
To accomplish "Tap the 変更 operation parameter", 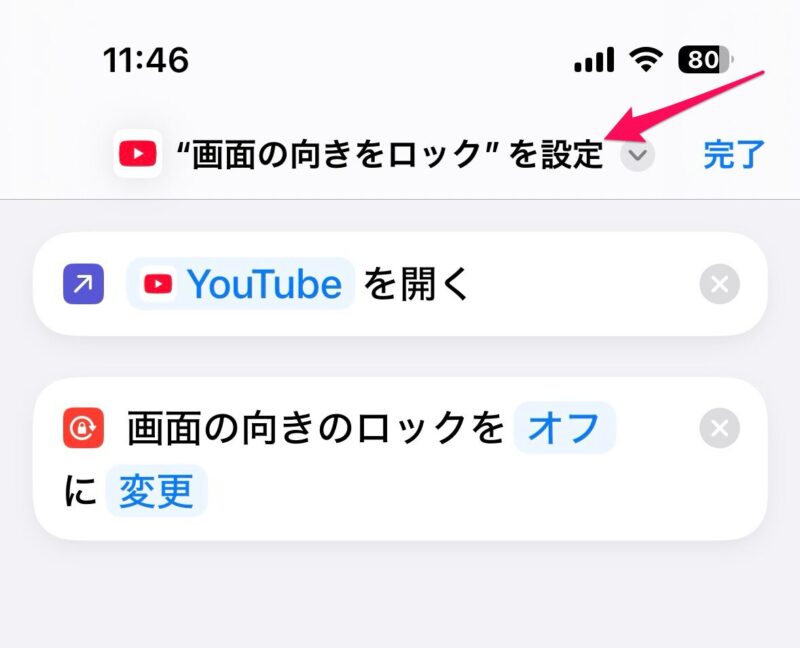I will click(156, 491).
